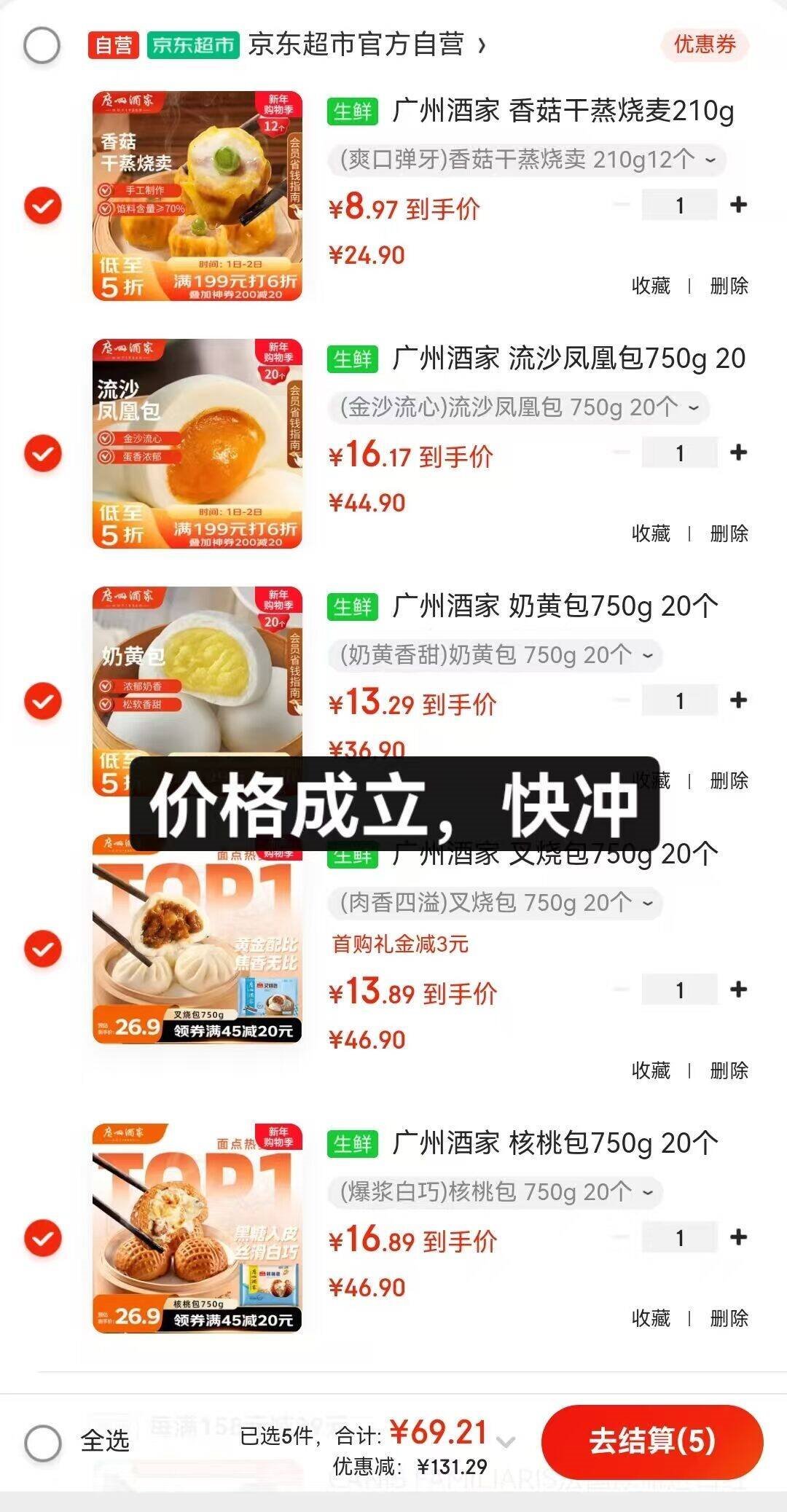The width and height of the screenshot is (787, 1512).
Task: Delete 核桃包 from cart
Action: (x=729, y=1318)
